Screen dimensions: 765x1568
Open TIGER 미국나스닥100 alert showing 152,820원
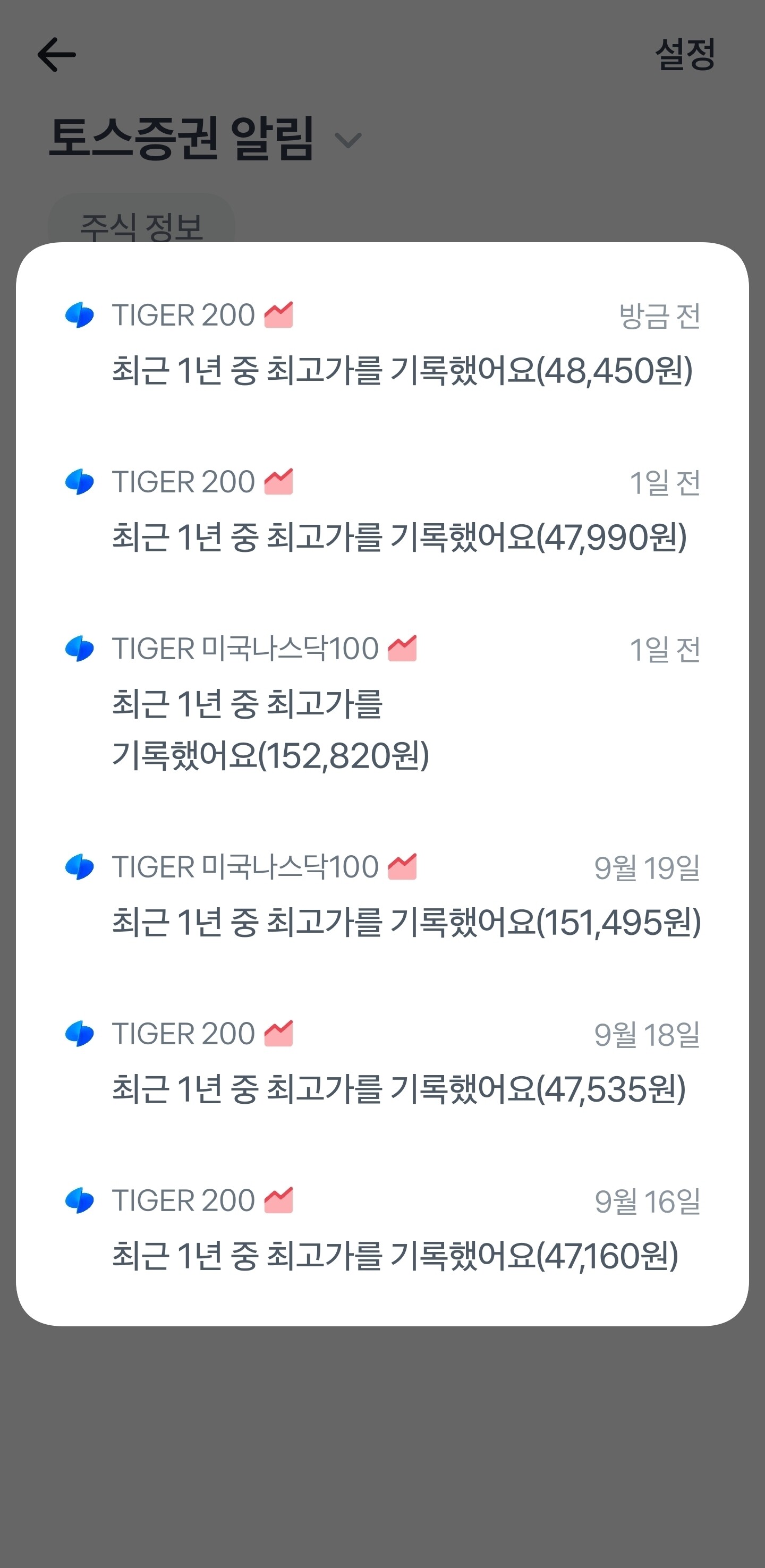[382, 703]
